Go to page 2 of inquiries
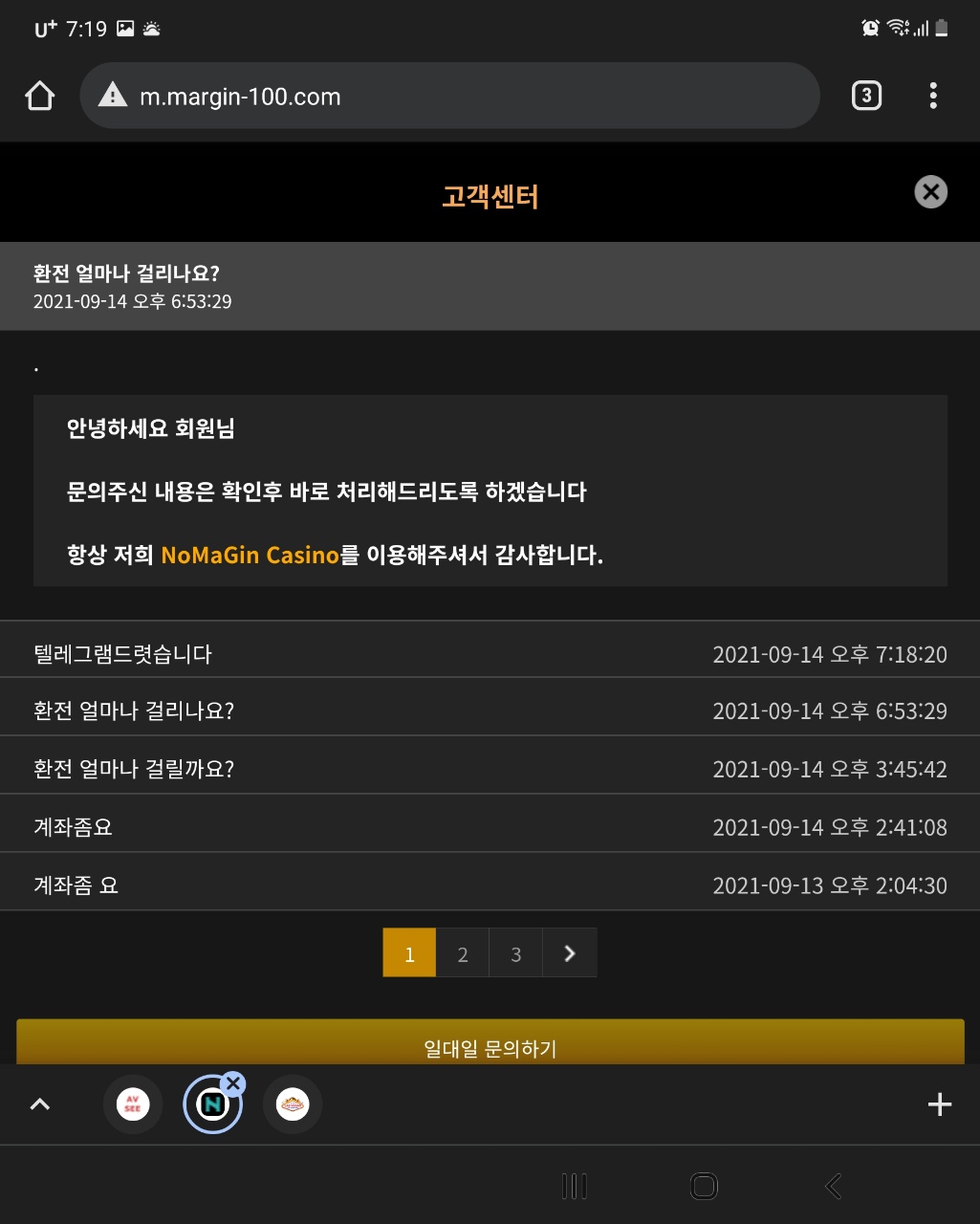 click(463, 952)
